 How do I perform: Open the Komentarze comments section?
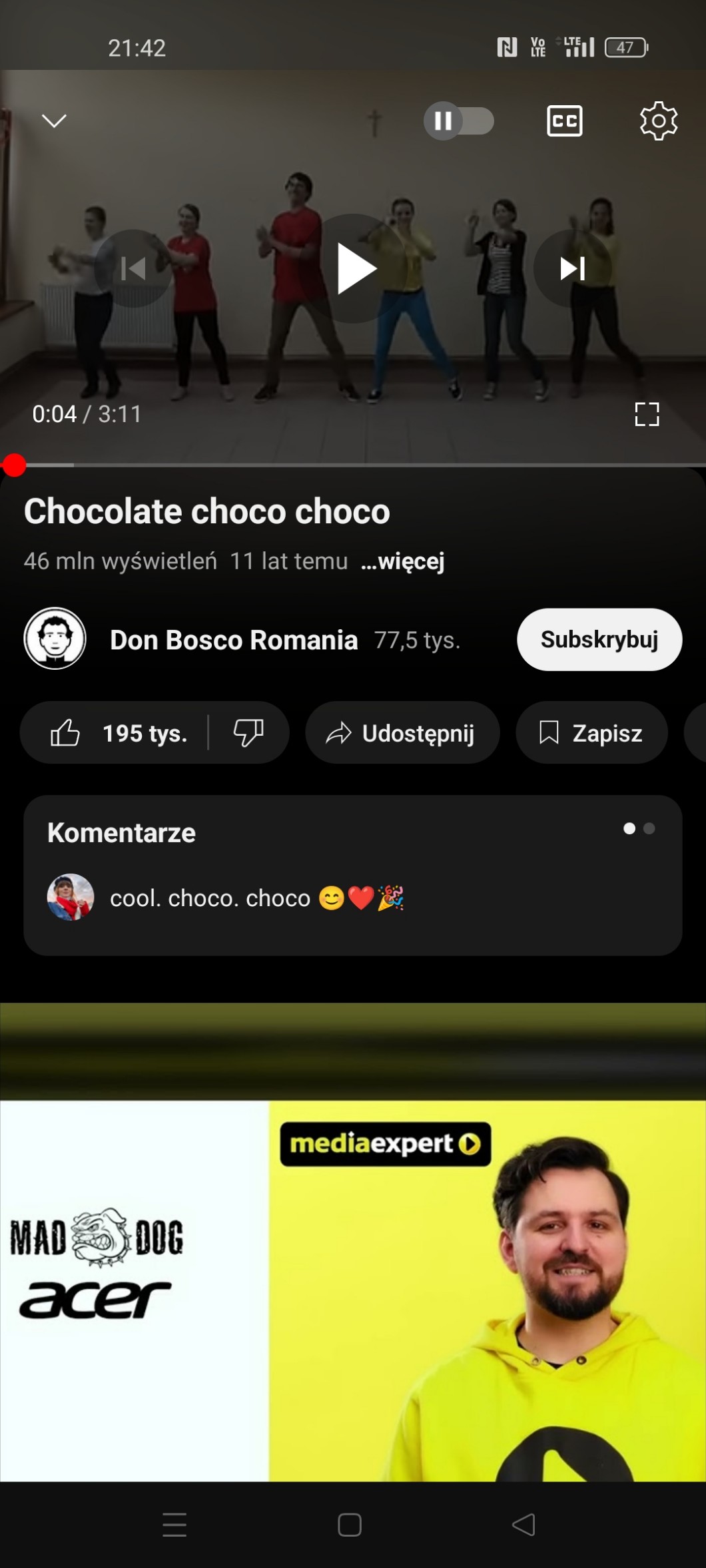pyautogui.click(x=352, y=875)
